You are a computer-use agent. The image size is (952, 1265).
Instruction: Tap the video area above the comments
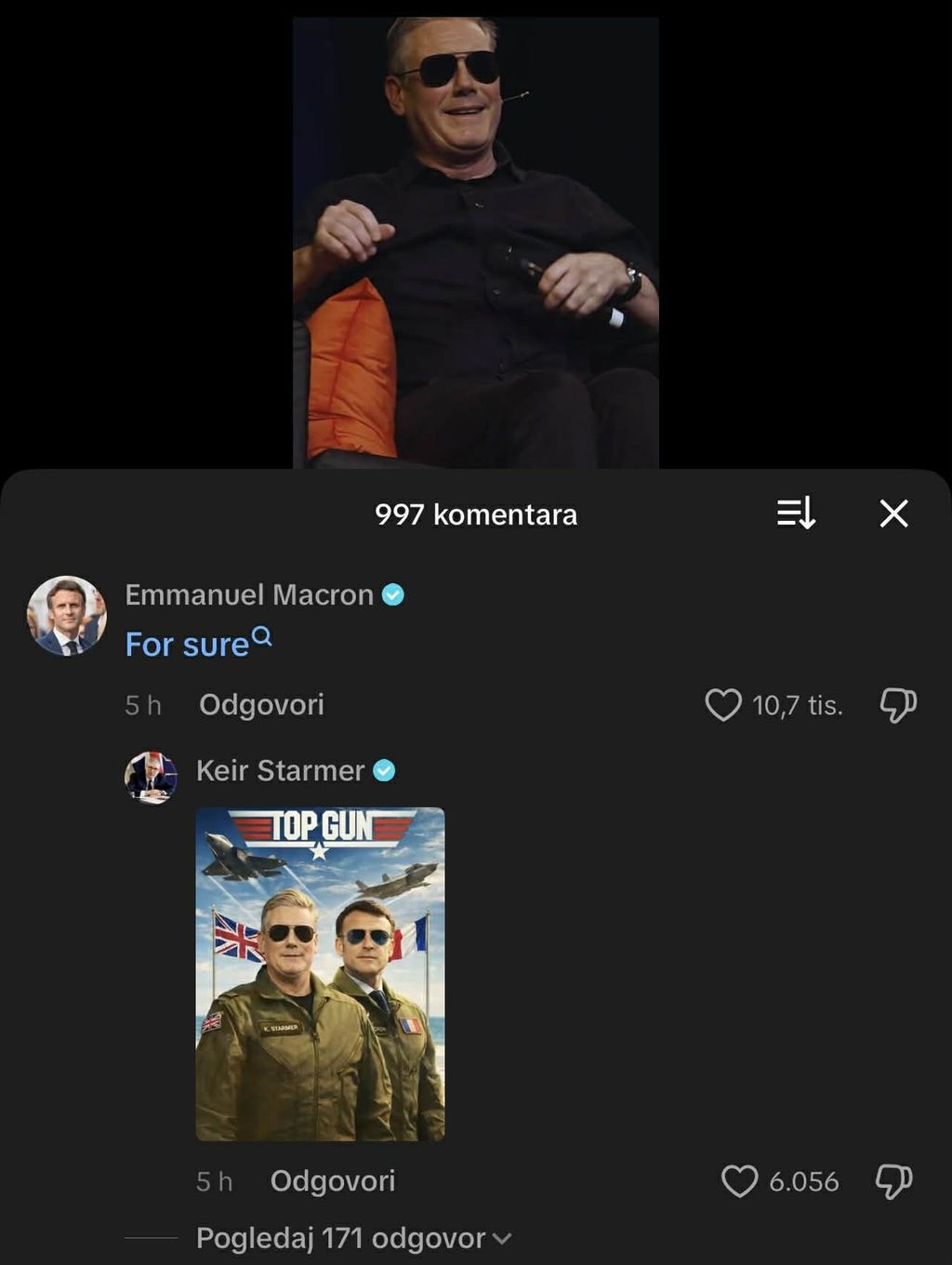(476, 233)
